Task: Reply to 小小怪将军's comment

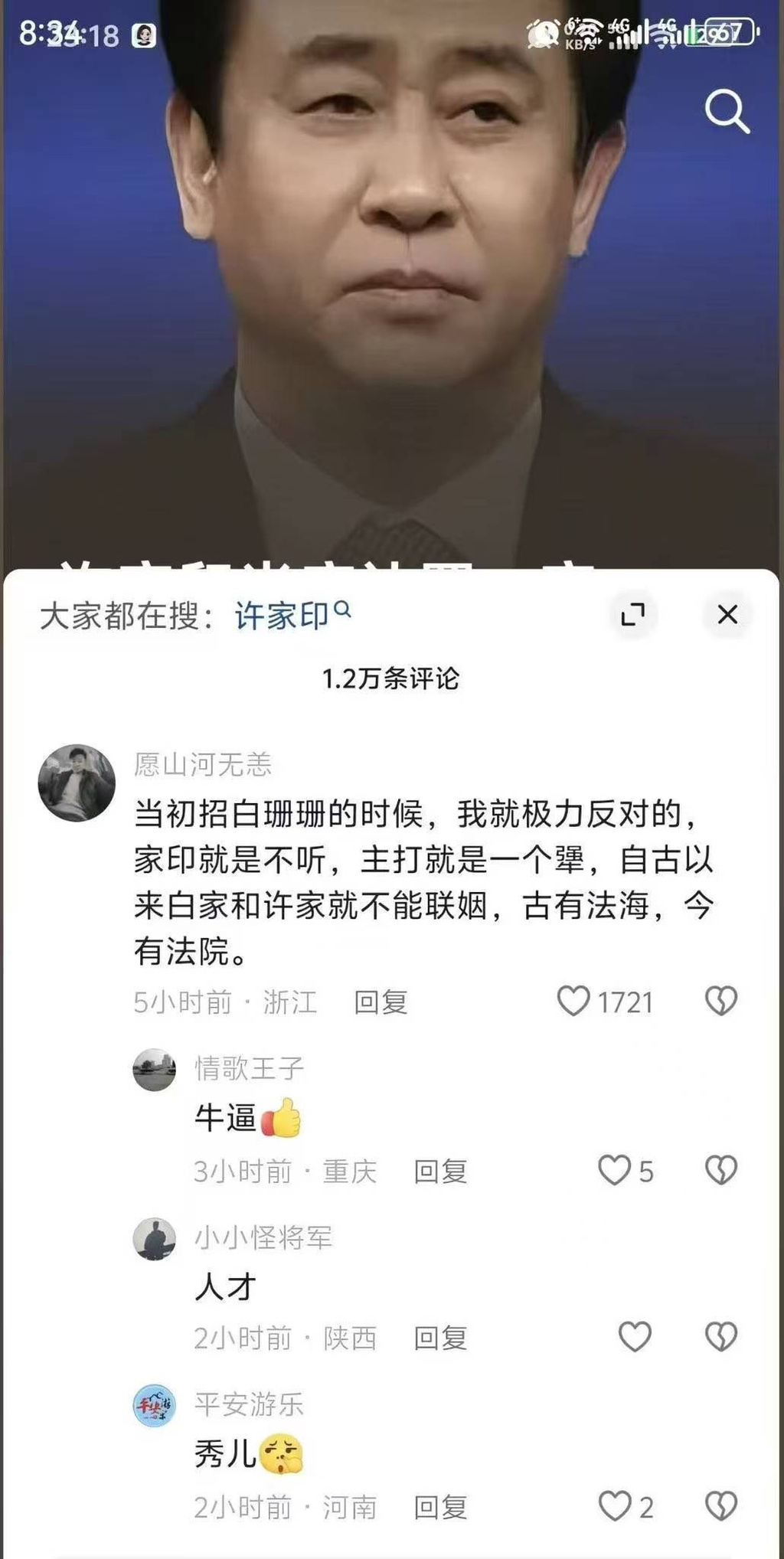Action: (x=440, y=1338)
